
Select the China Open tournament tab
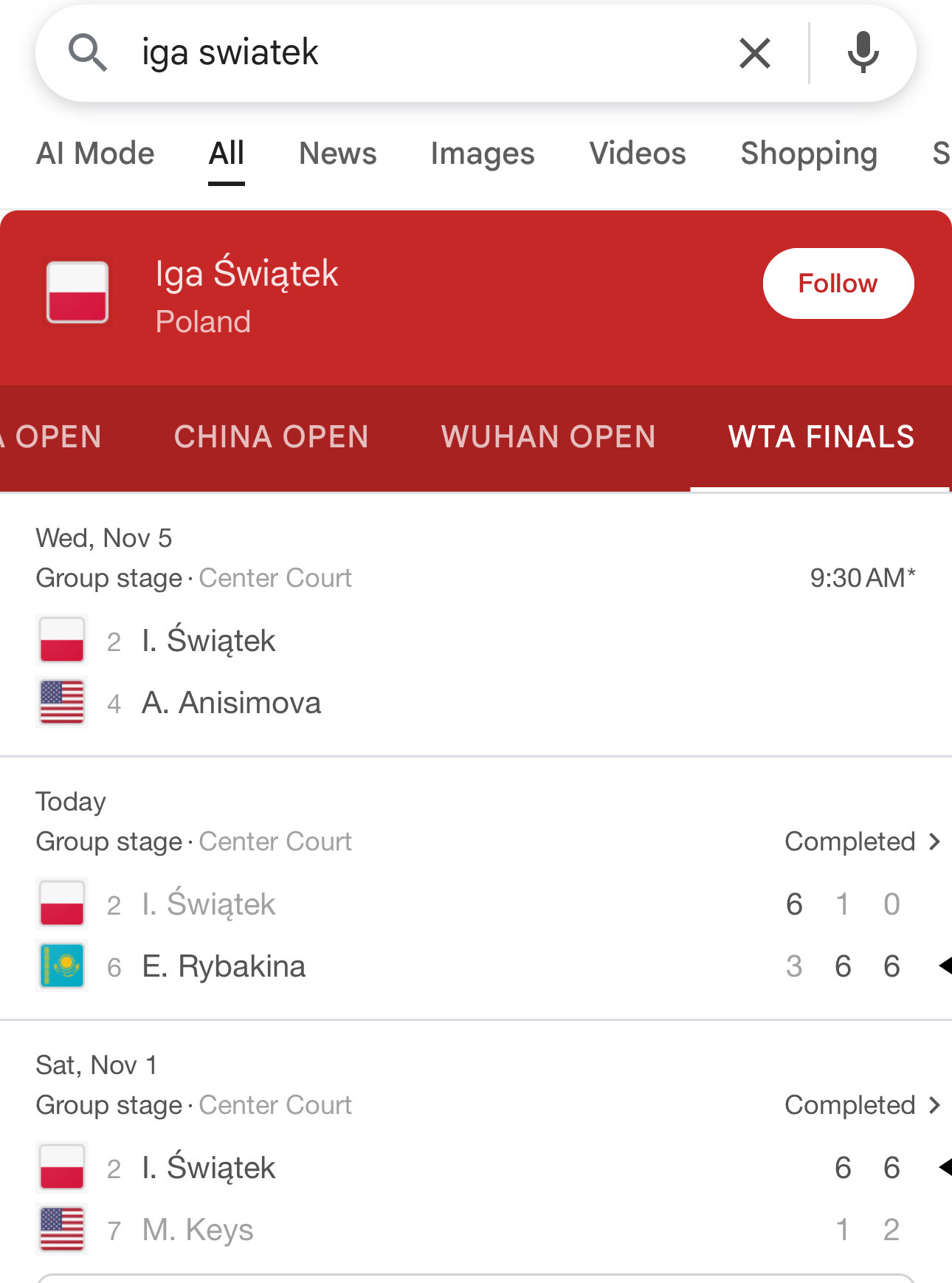click(271, 437)
